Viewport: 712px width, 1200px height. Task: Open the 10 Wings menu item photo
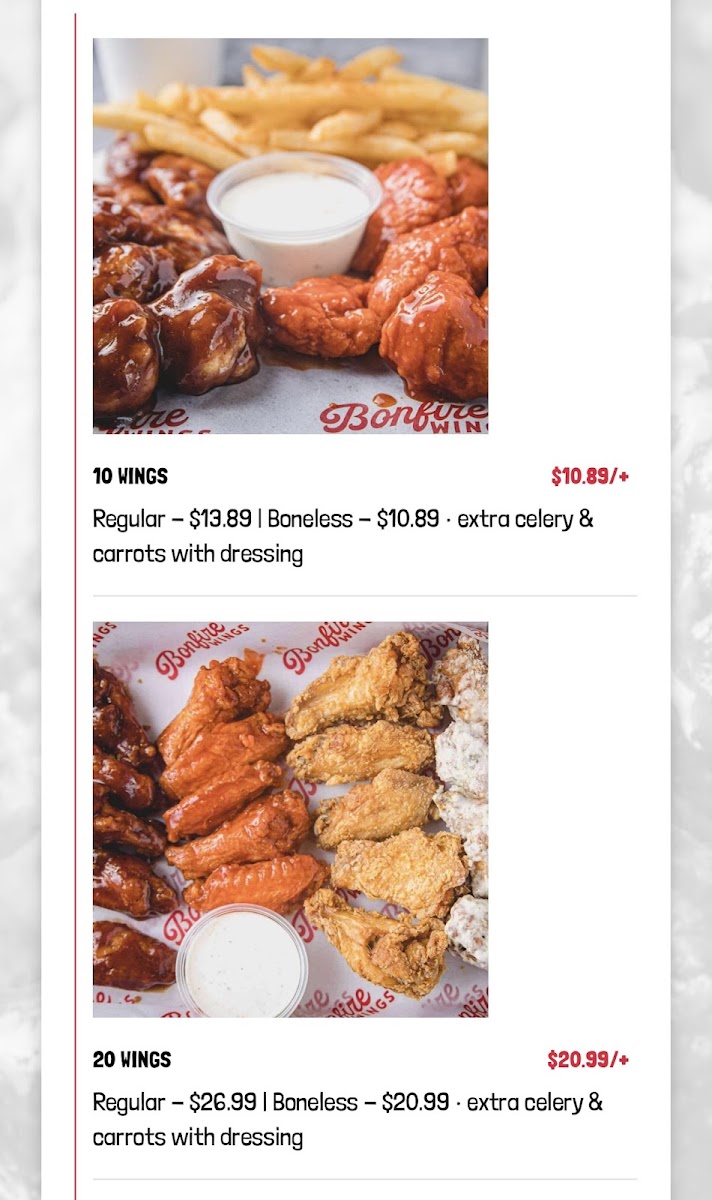[290, 236]
